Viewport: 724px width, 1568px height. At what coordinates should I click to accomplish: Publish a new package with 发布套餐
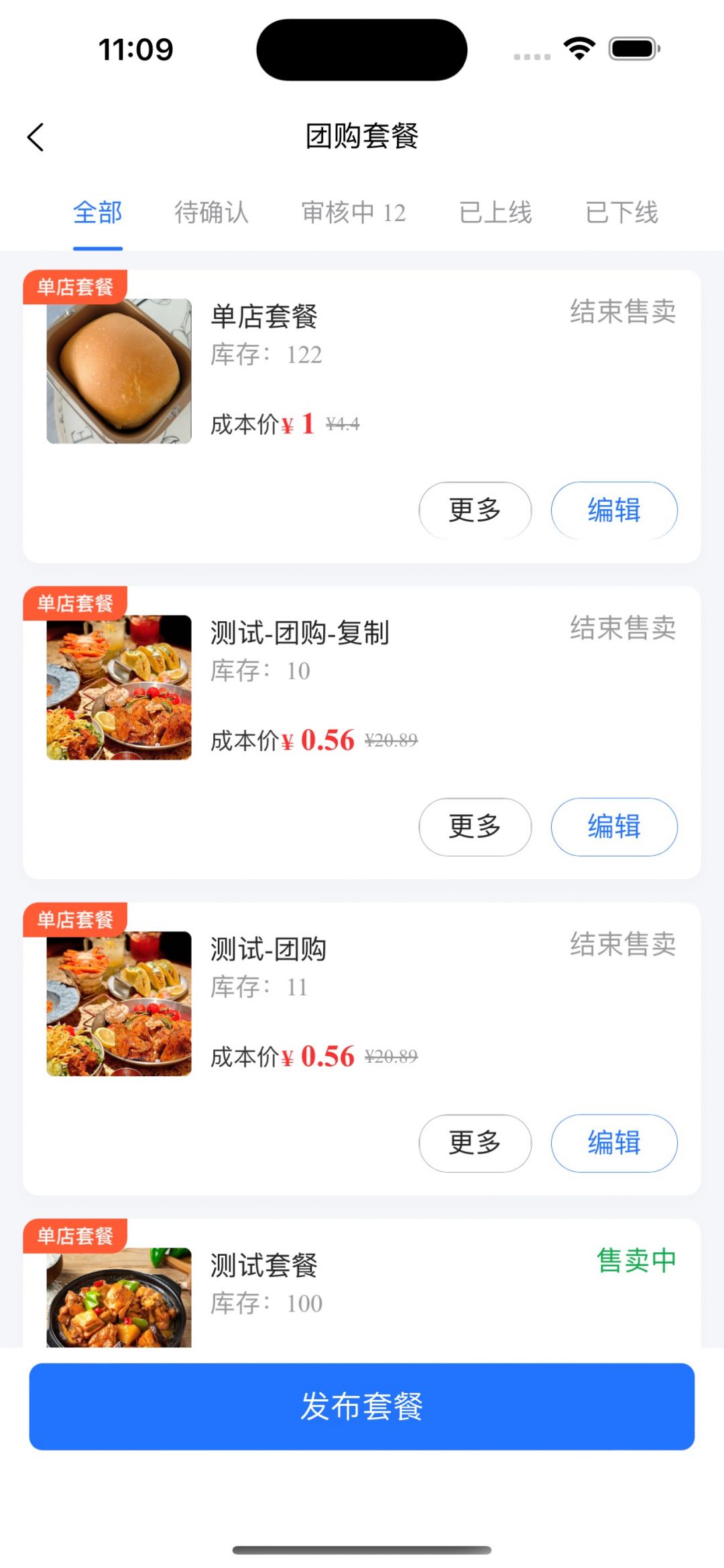pos(362,1406)
